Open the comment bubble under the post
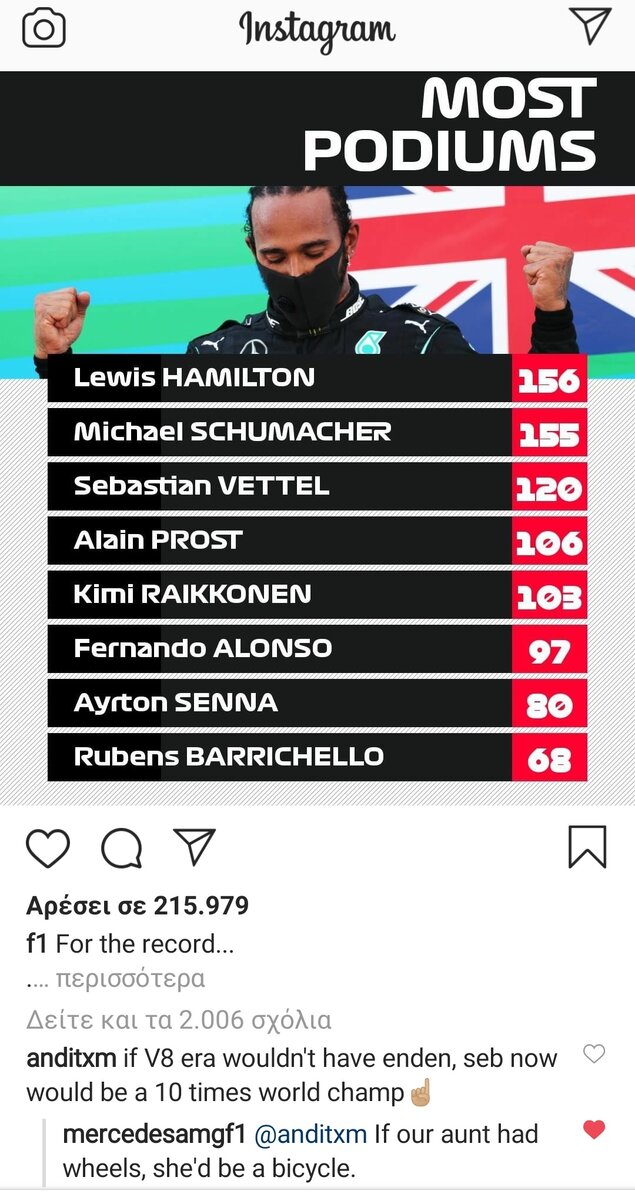The height and width of the screenshot is (1200, 635). pos(122,848)
